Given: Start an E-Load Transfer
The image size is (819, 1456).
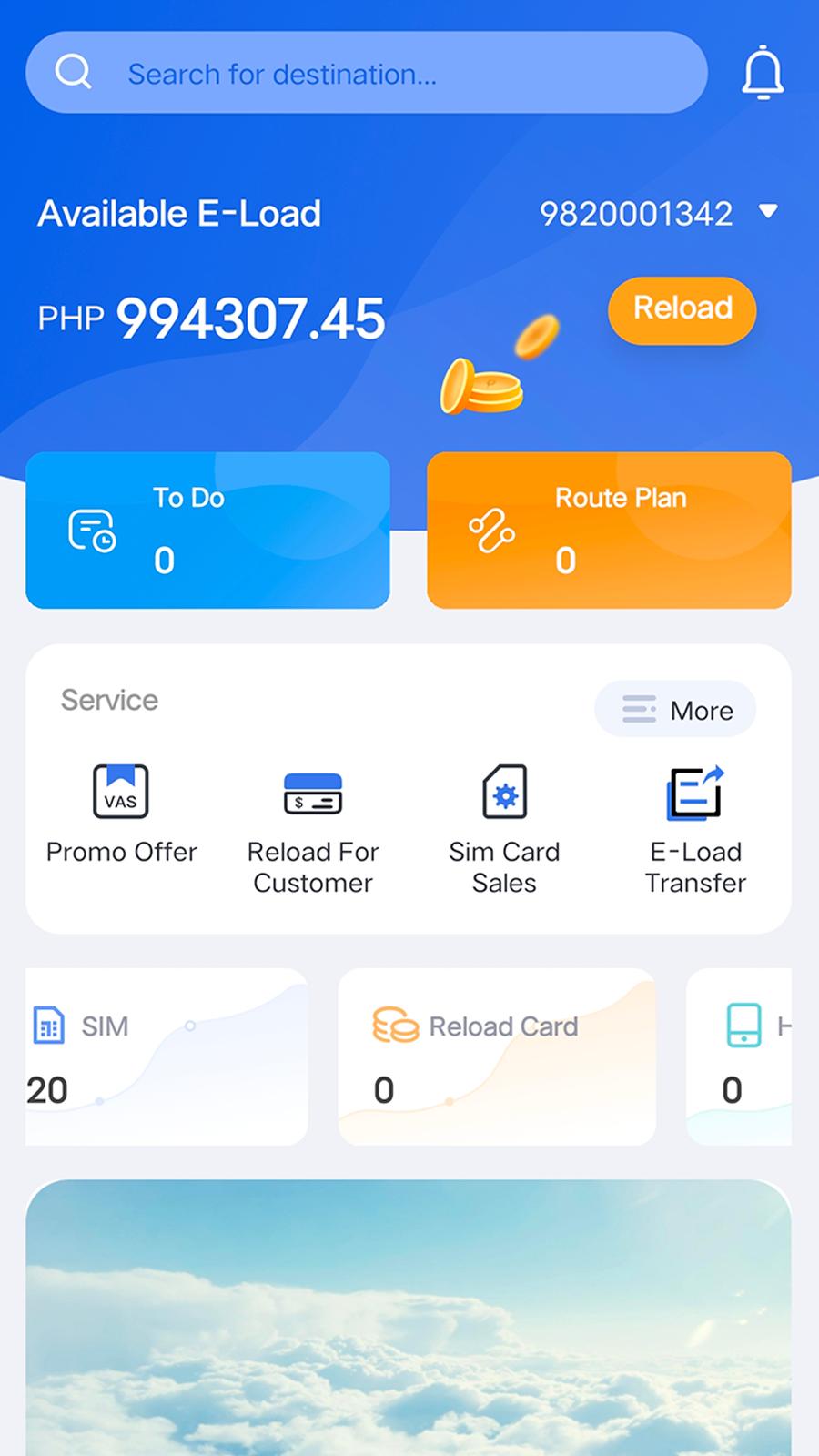Looking at the screenshot, I should coord(695,830).
